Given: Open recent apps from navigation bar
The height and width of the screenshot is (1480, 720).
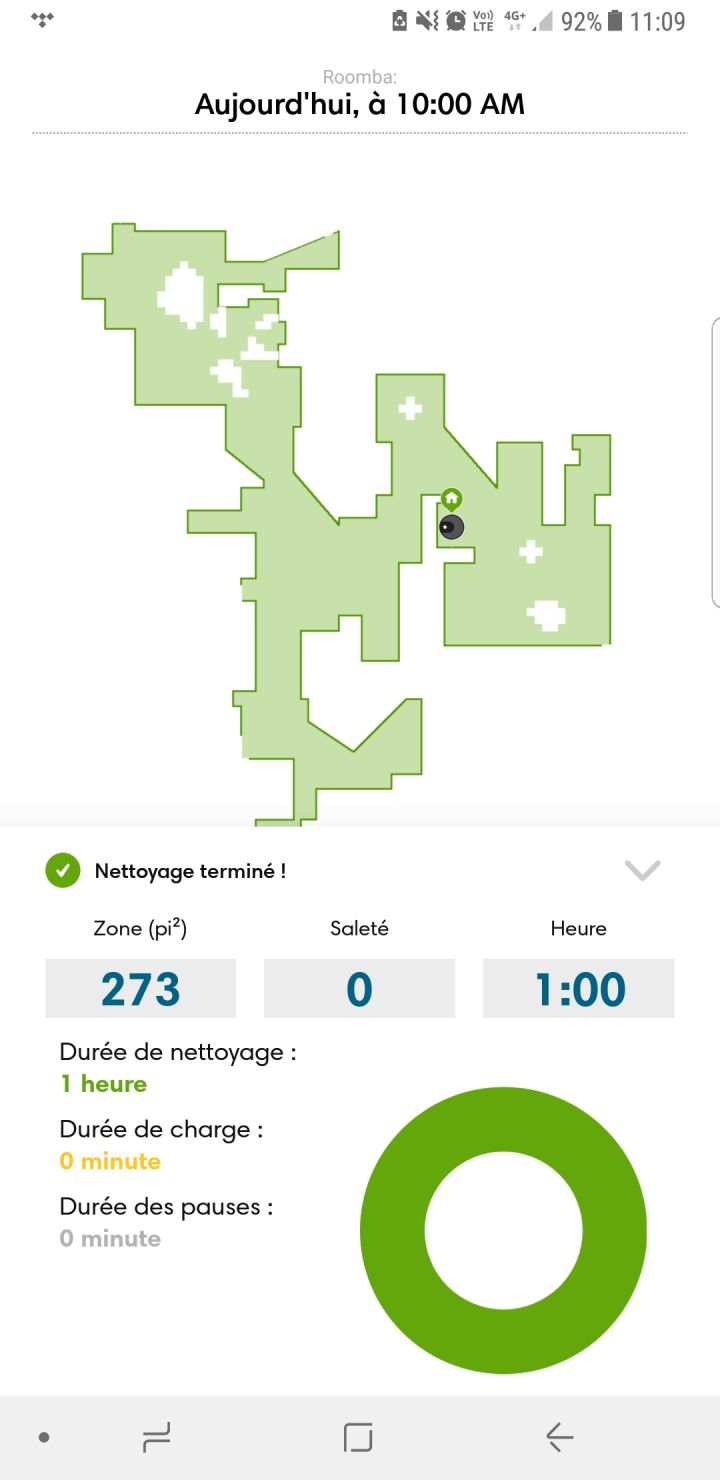Looking at the screenshot, I should tap(157, 1438).
